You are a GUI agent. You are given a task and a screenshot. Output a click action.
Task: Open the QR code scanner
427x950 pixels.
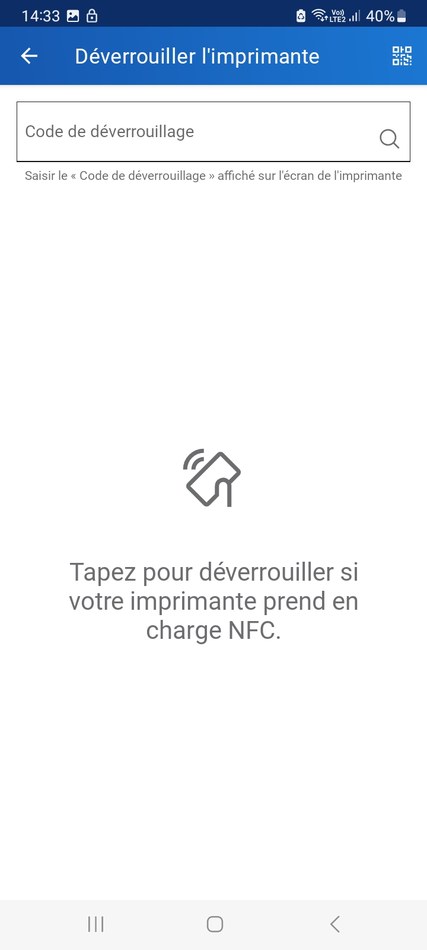[402, 56]
